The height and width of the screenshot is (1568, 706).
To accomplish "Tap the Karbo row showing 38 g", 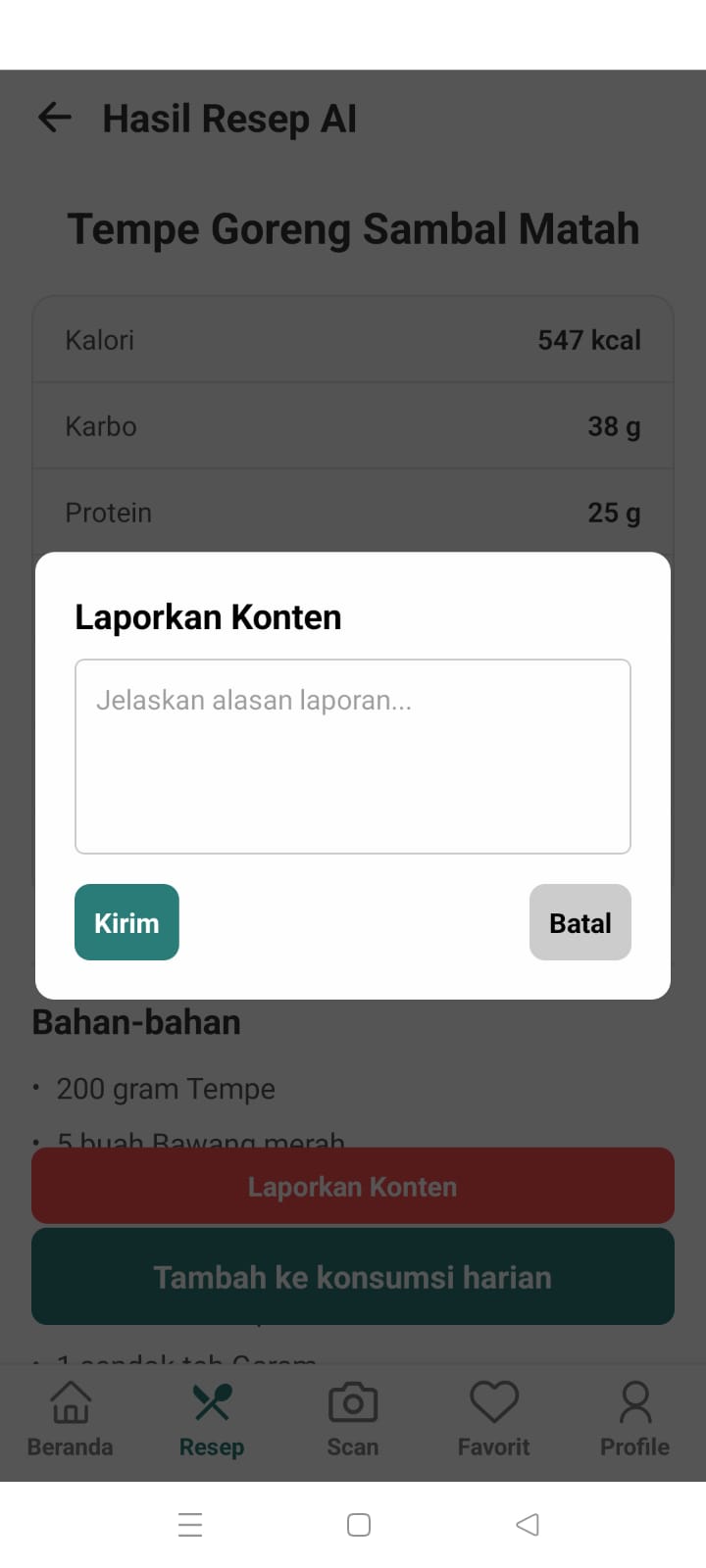I will pyautogui.click(x=352, y=425).
